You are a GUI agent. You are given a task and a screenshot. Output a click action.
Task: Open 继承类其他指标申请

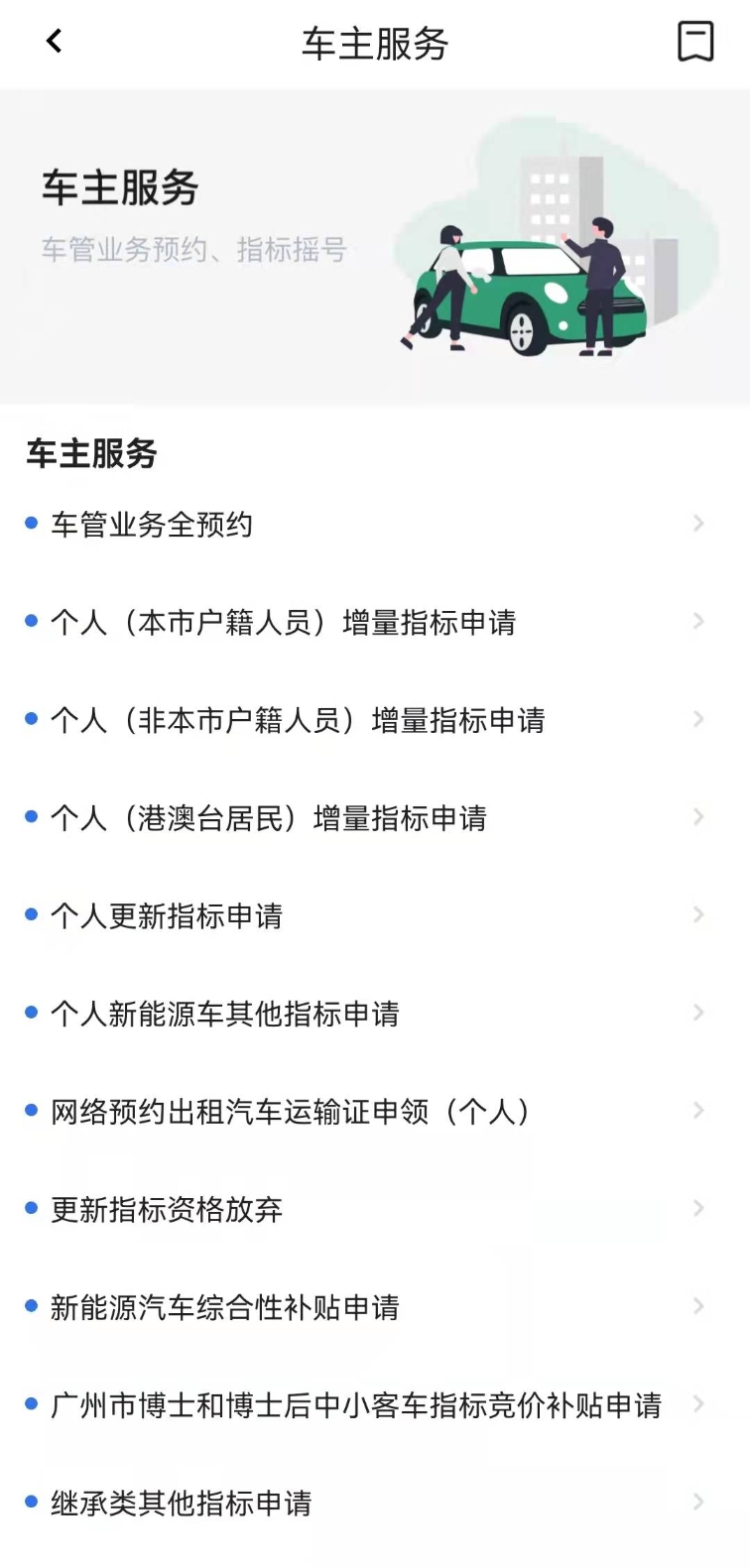coord(182,1503)
